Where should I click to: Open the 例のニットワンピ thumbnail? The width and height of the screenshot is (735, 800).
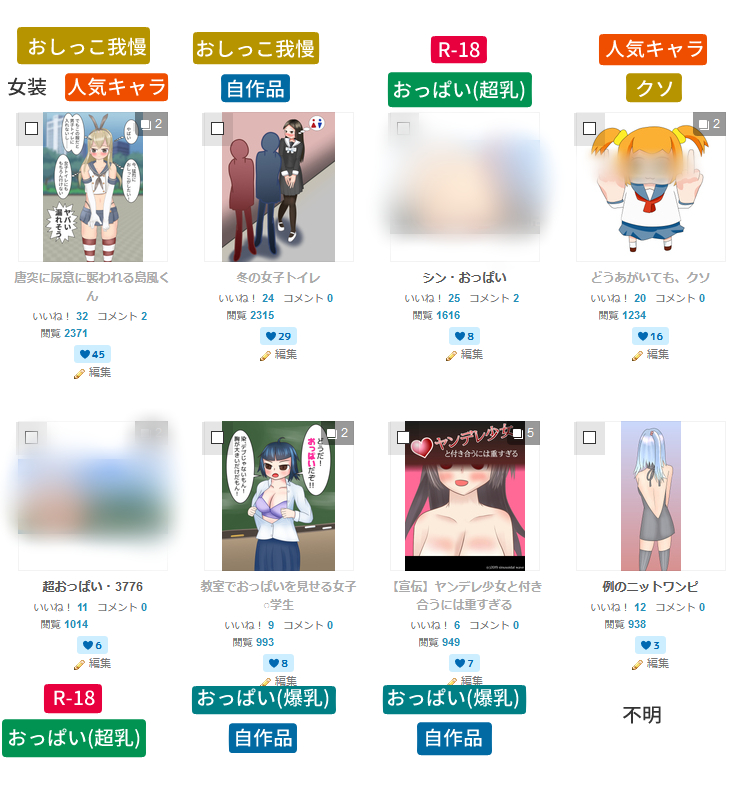coord(650,496)
